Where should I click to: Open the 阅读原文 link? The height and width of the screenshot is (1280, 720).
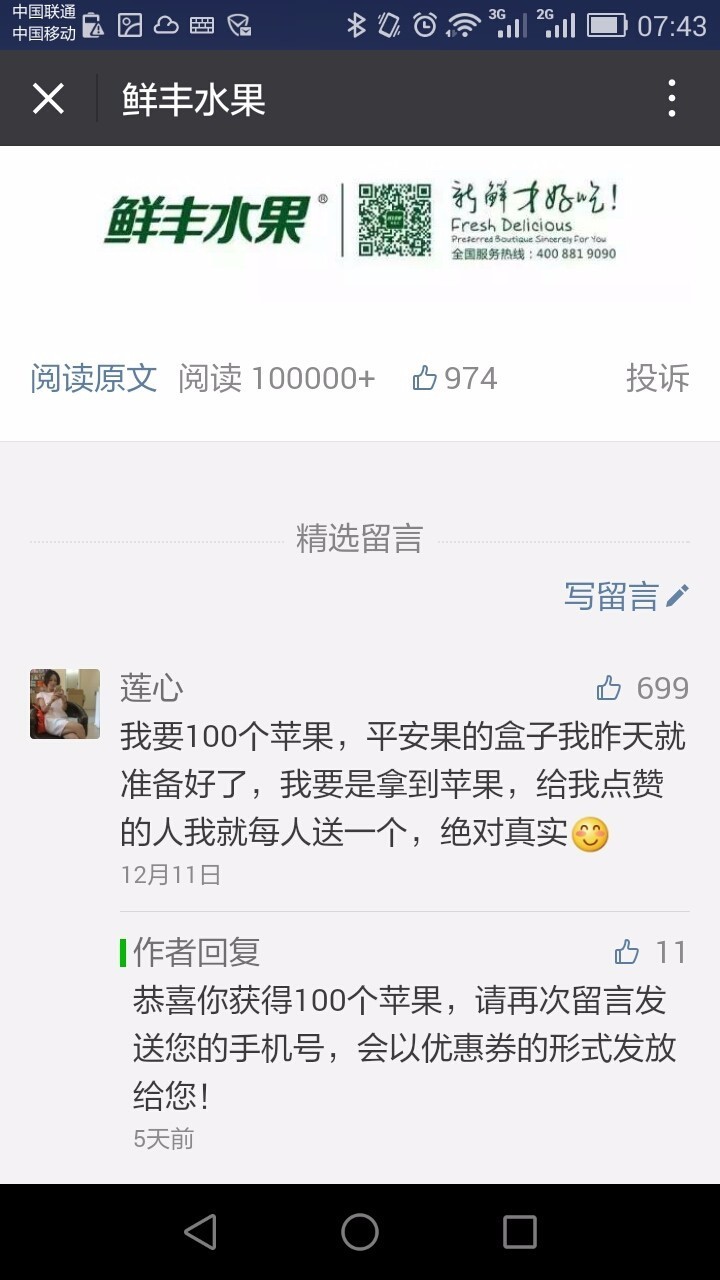93,378
